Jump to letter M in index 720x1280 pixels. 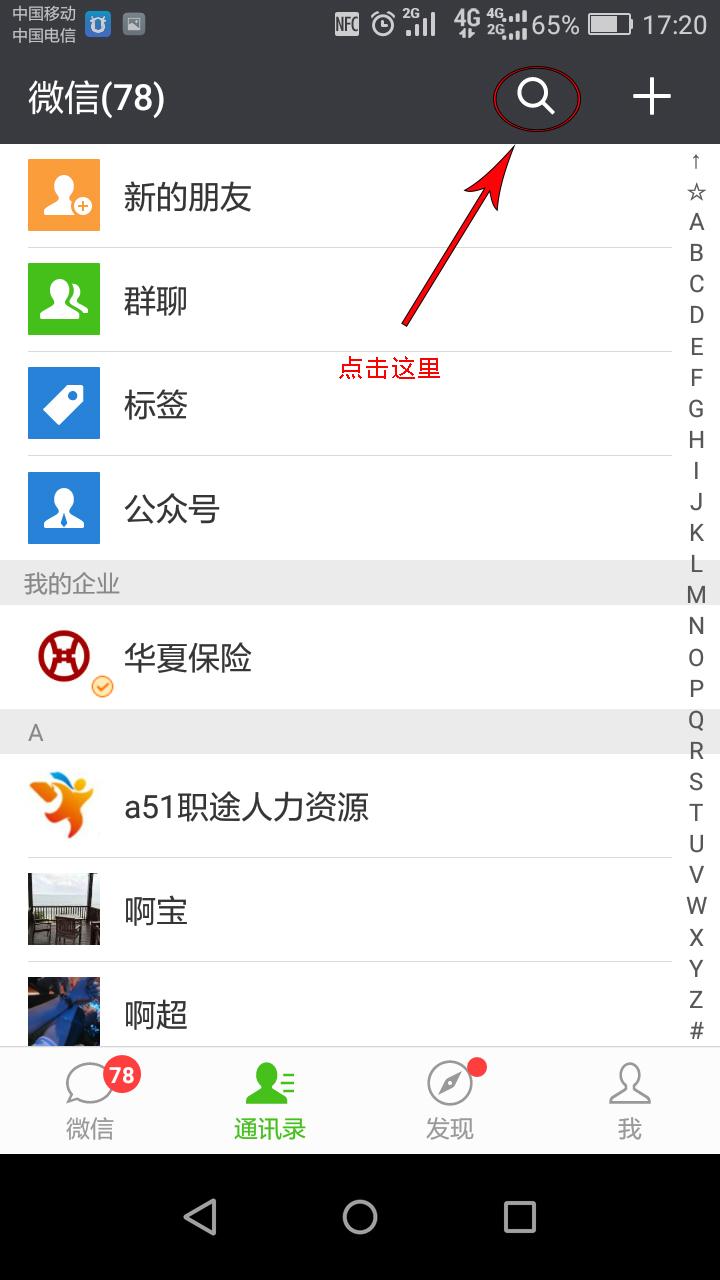[696, 595]
